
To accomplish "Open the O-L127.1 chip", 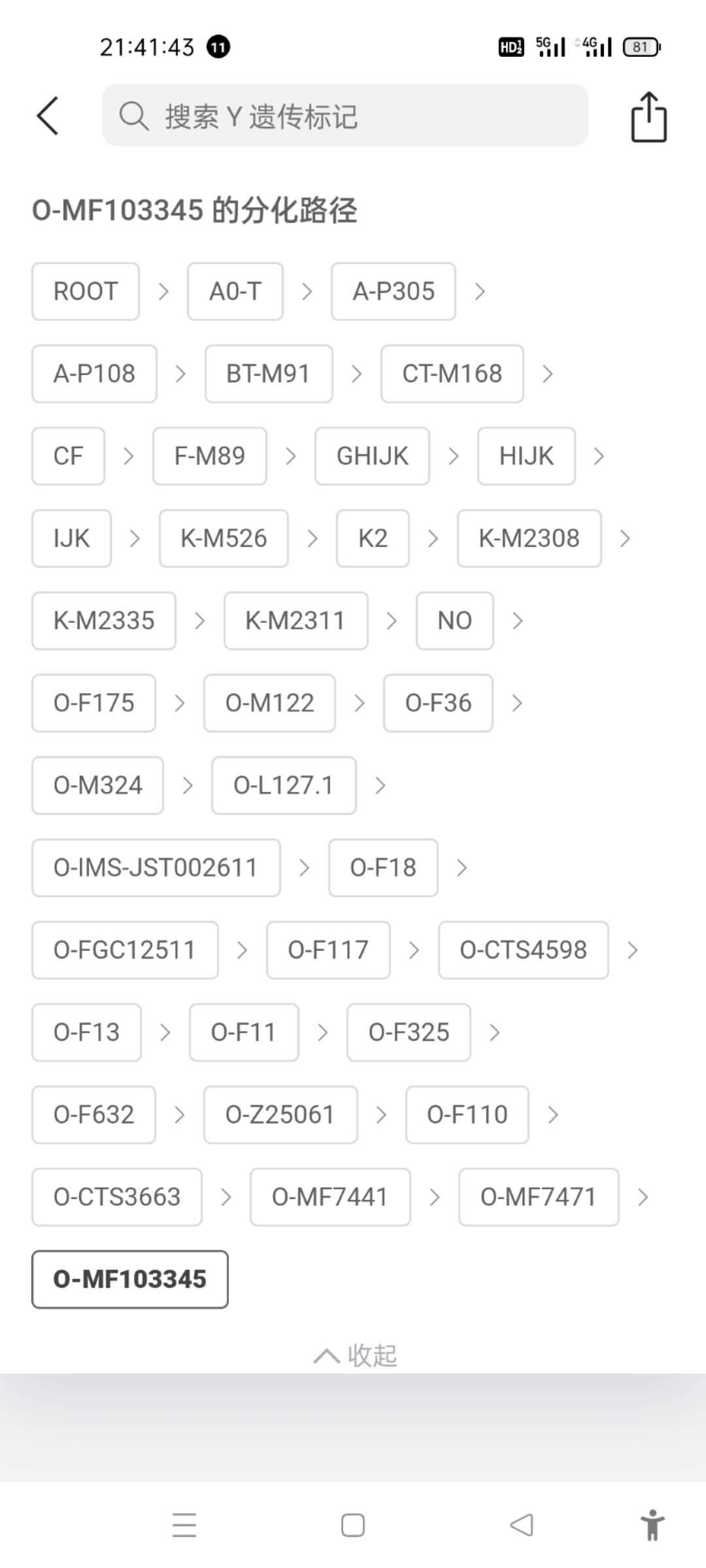I will 284,785.
